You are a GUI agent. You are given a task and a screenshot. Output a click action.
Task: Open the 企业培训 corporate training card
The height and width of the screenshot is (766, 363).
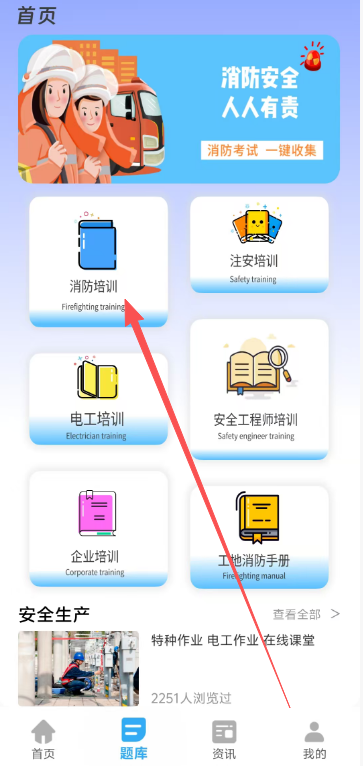(x=98, y=529)
